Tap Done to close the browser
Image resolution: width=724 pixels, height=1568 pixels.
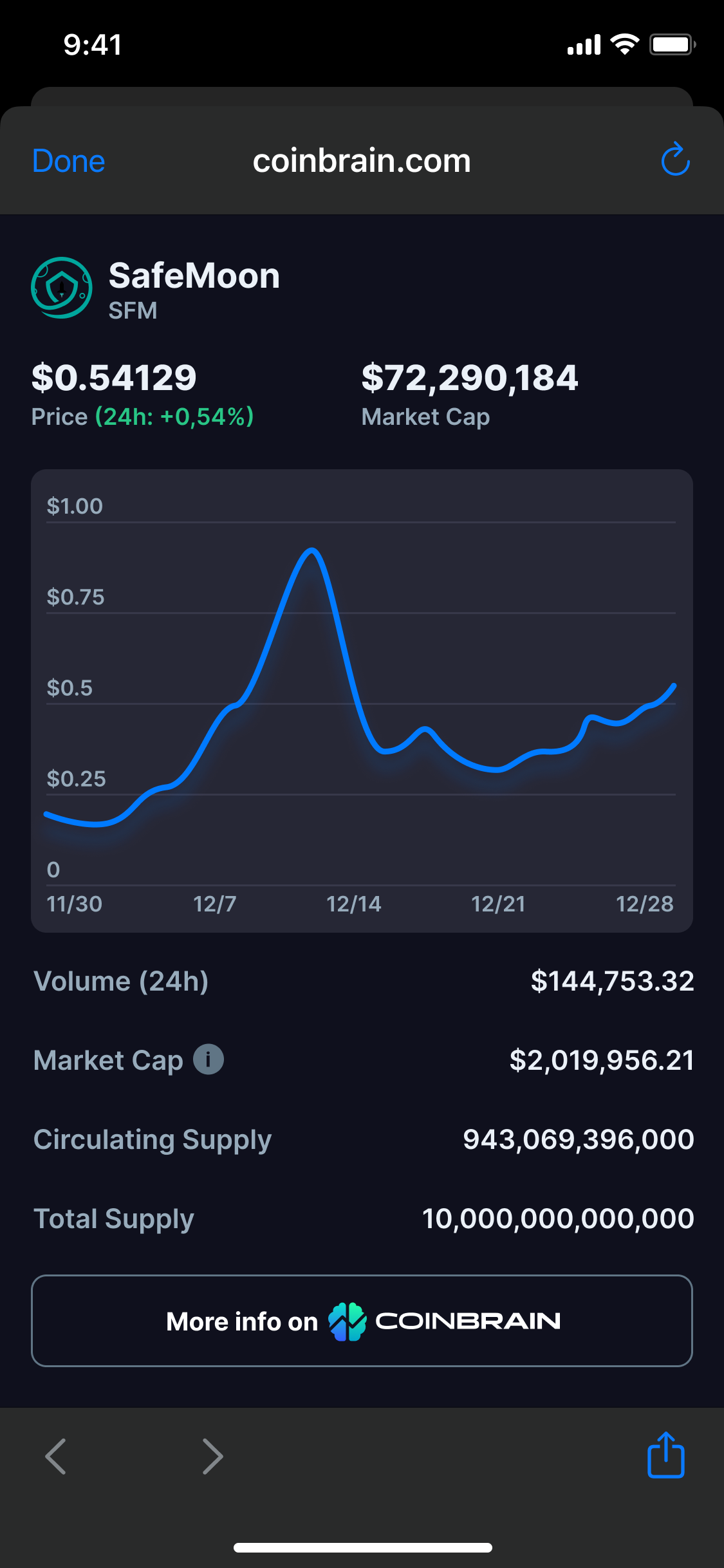[68, 161]
